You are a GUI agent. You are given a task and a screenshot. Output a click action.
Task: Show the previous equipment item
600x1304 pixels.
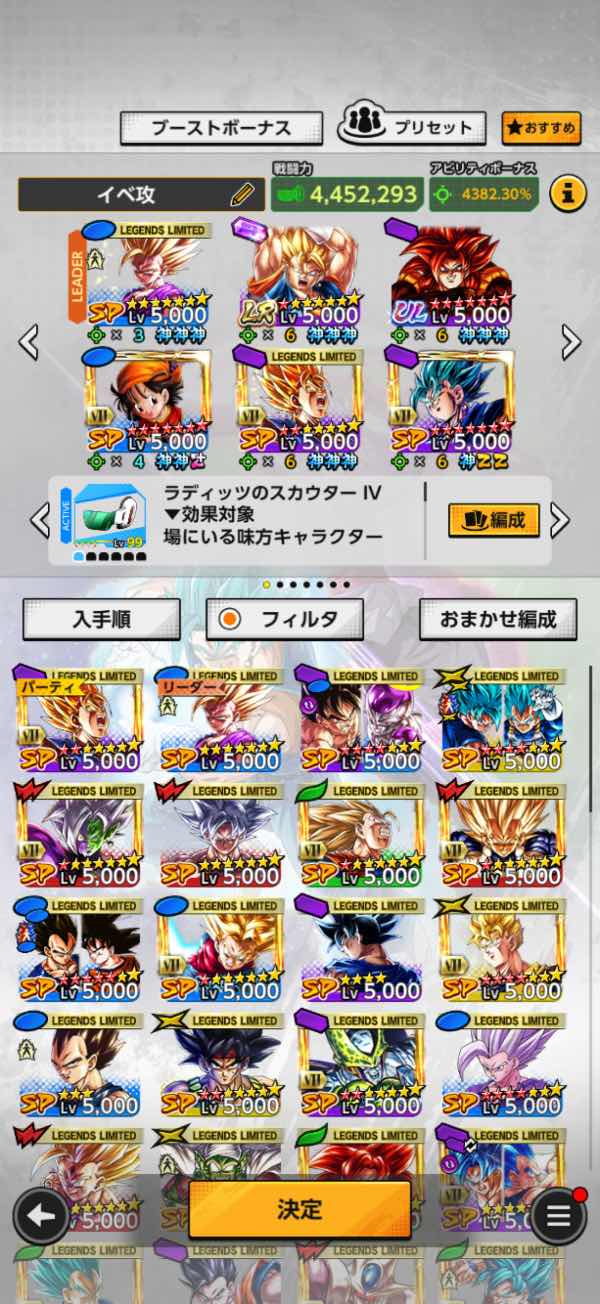click(40, 520)
